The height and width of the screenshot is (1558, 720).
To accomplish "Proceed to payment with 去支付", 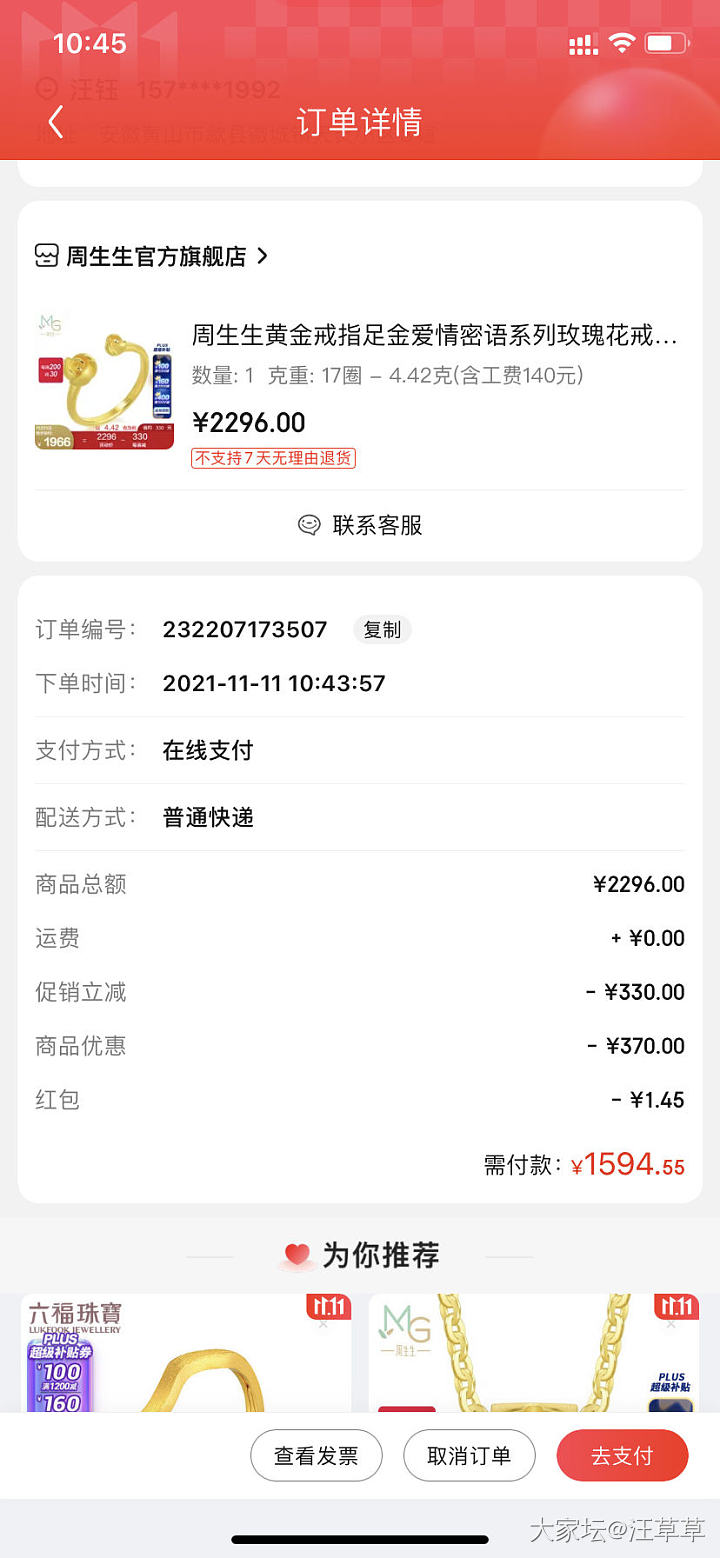I will (622, 1456).
